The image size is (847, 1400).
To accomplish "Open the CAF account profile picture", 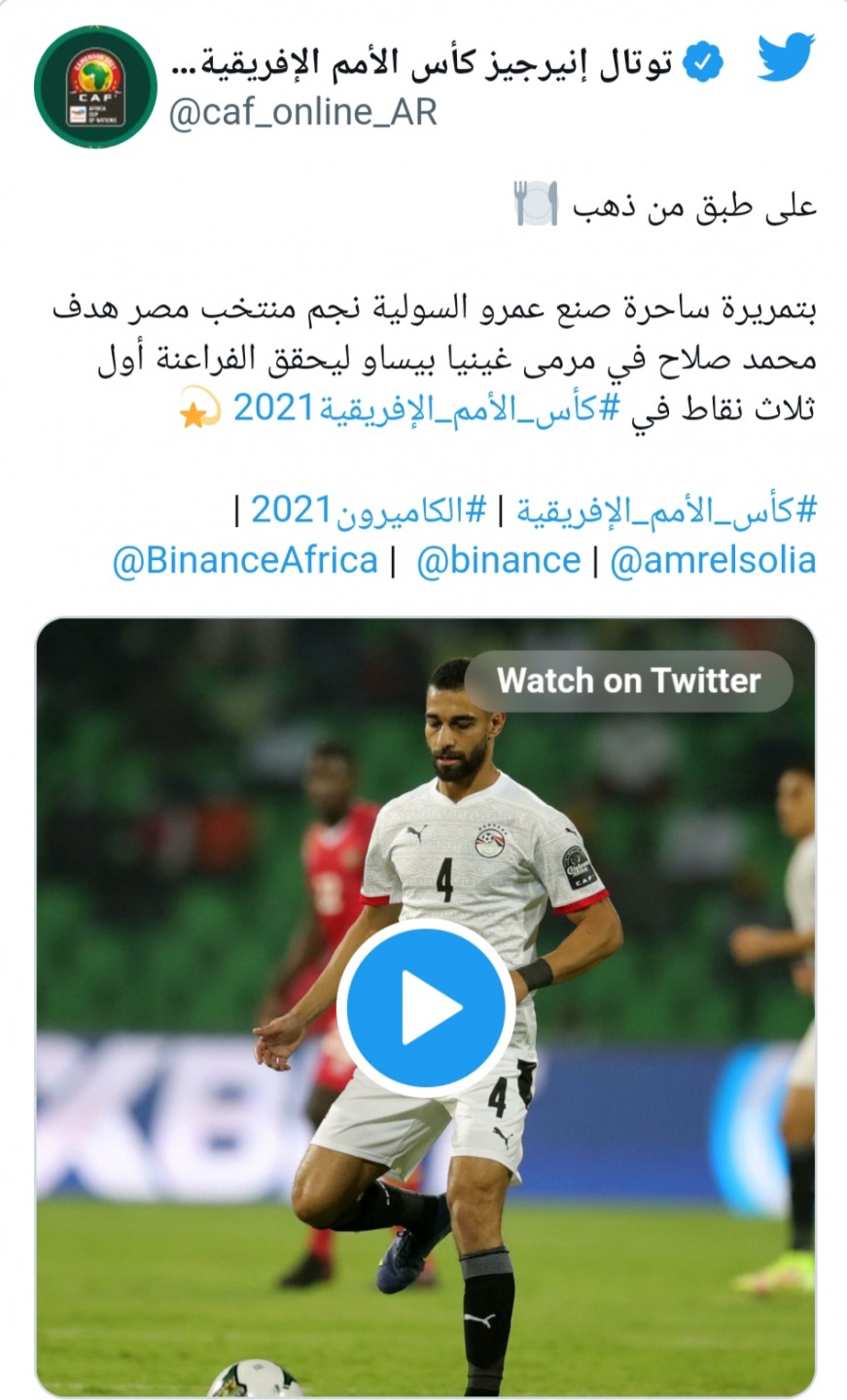I will pyautogui.click(x=95, y=87).
